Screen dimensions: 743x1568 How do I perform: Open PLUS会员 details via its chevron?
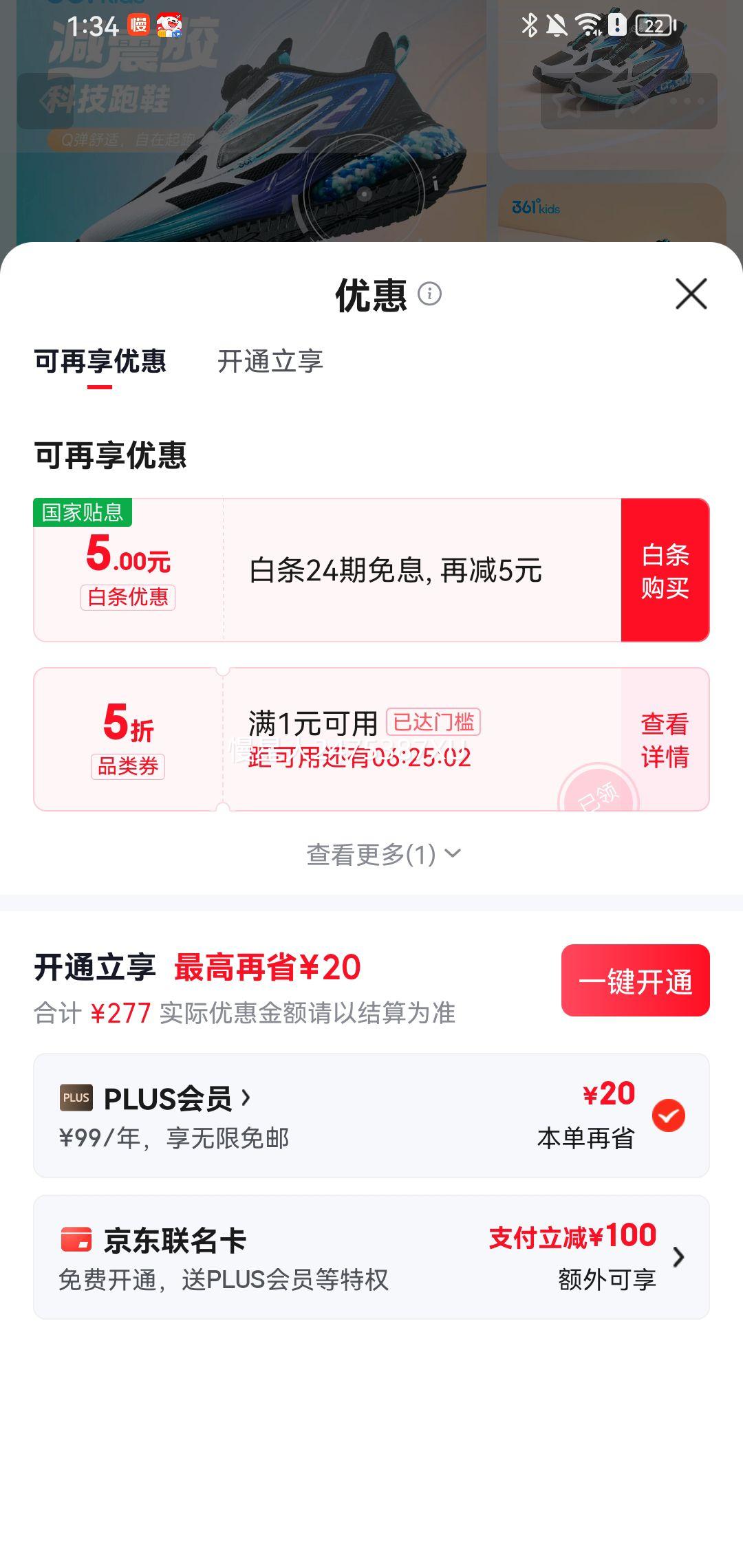pyautogui.click(x=245, y=1096)
